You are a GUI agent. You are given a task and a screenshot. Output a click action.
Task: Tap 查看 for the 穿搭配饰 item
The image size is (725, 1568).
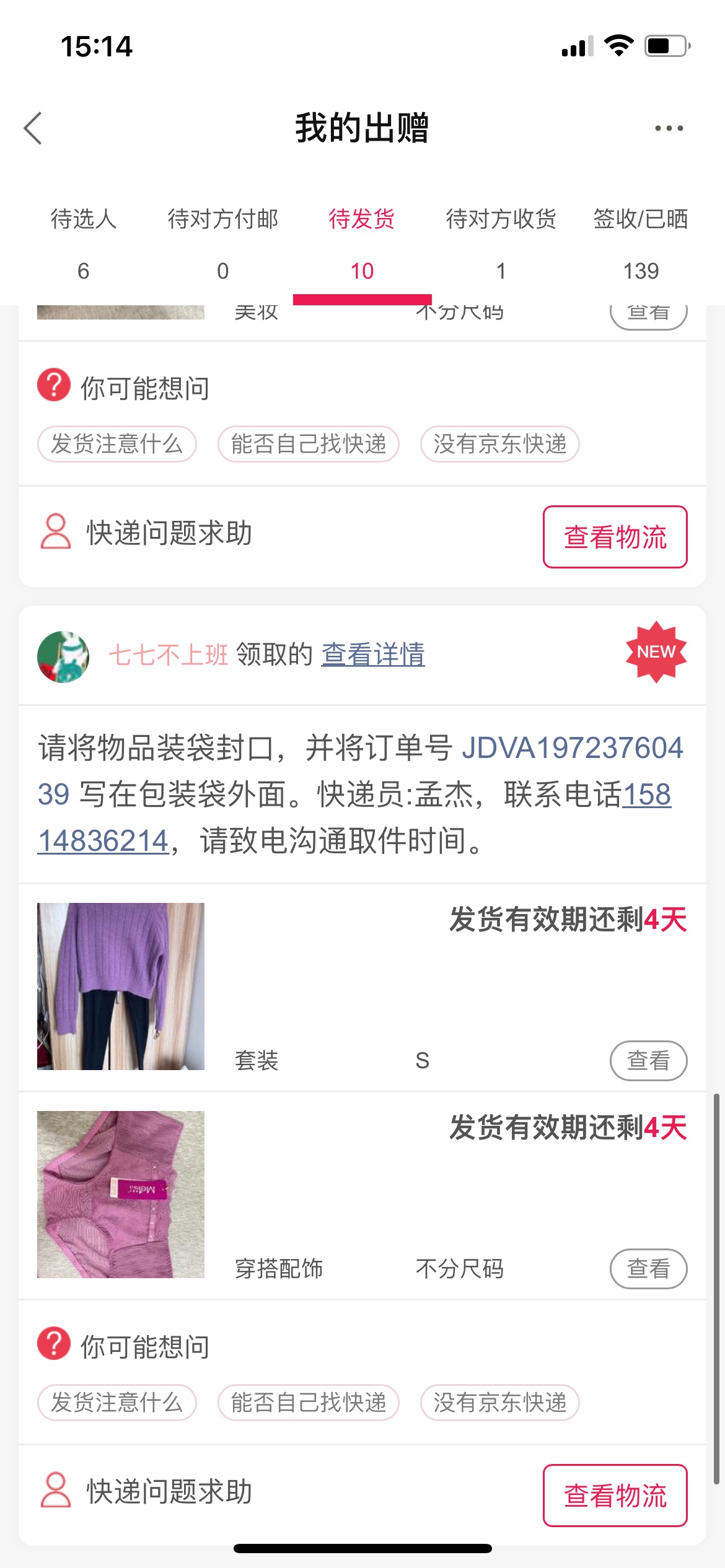[x=648, y=1269]
